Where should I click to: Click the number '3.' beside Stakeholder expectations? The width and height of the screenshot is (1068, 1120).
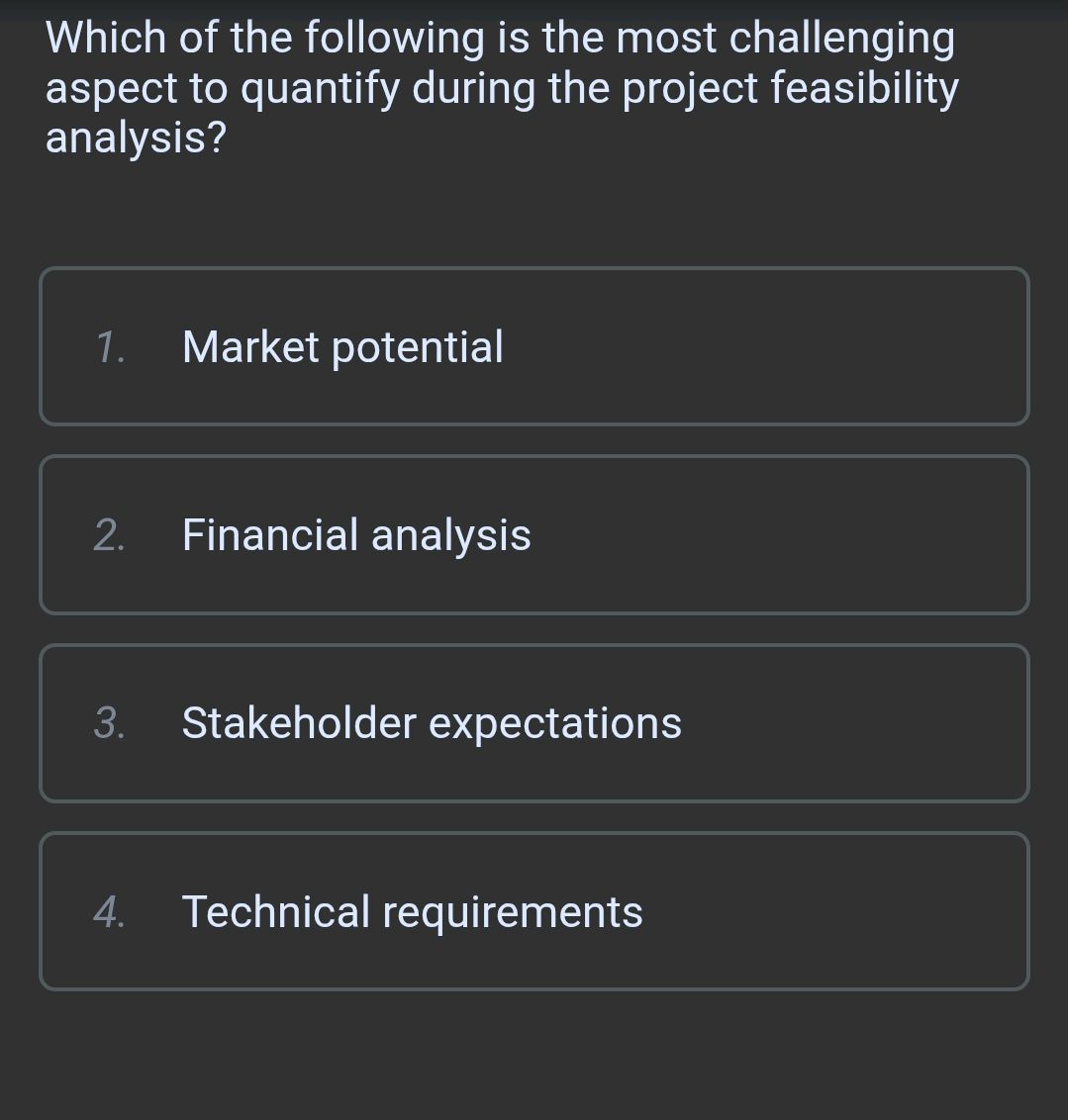click(110, 724)
